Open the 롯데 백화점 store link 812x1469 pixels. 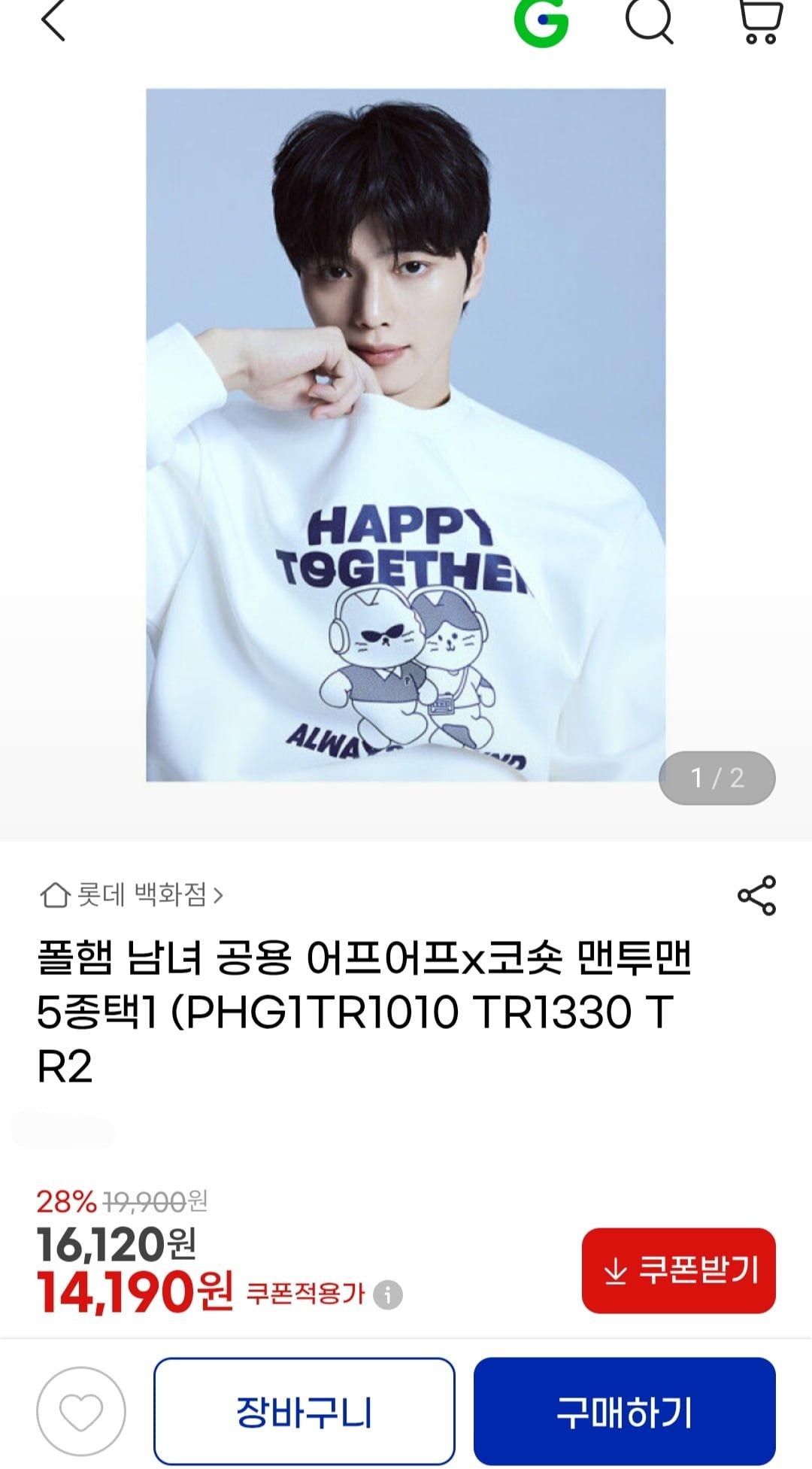pyautogui.click(x=132, y=895)
